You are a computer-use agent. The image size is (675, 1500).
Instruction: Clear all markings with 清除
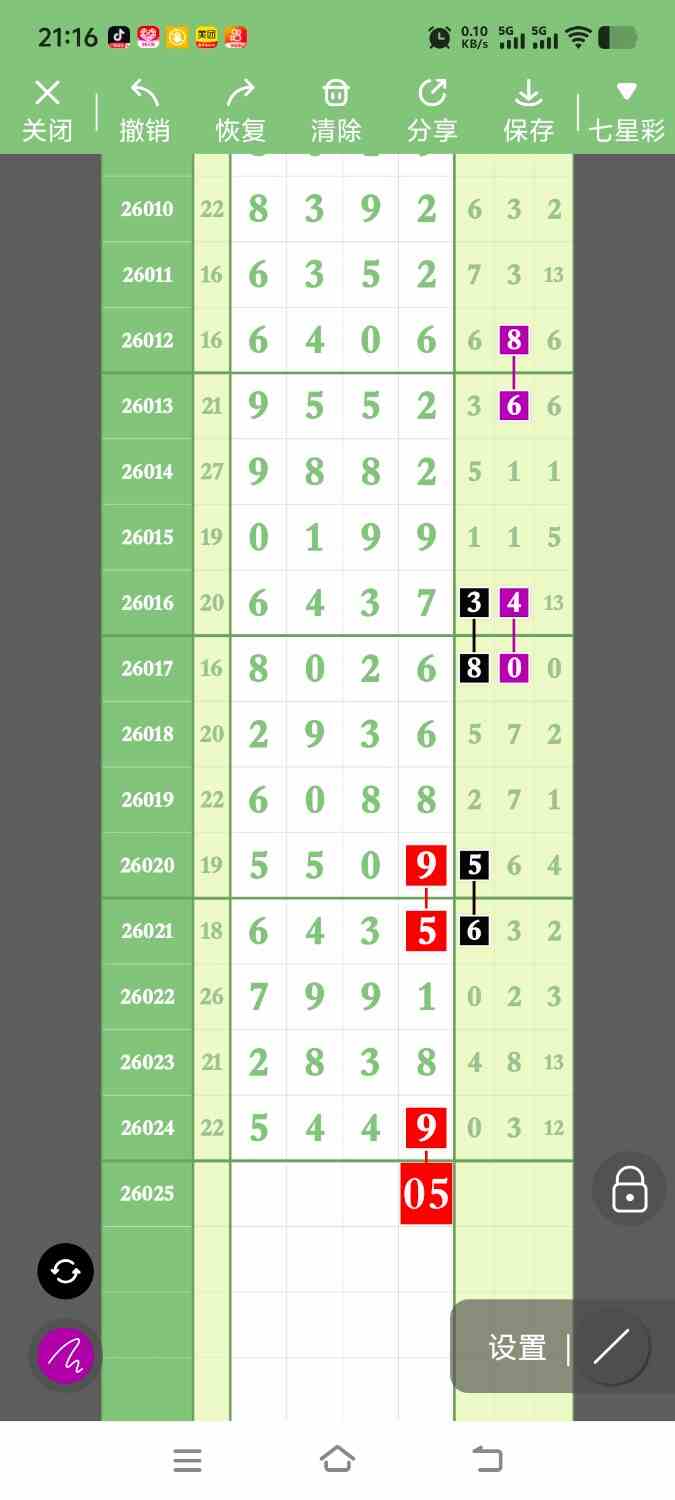(336, 111)
